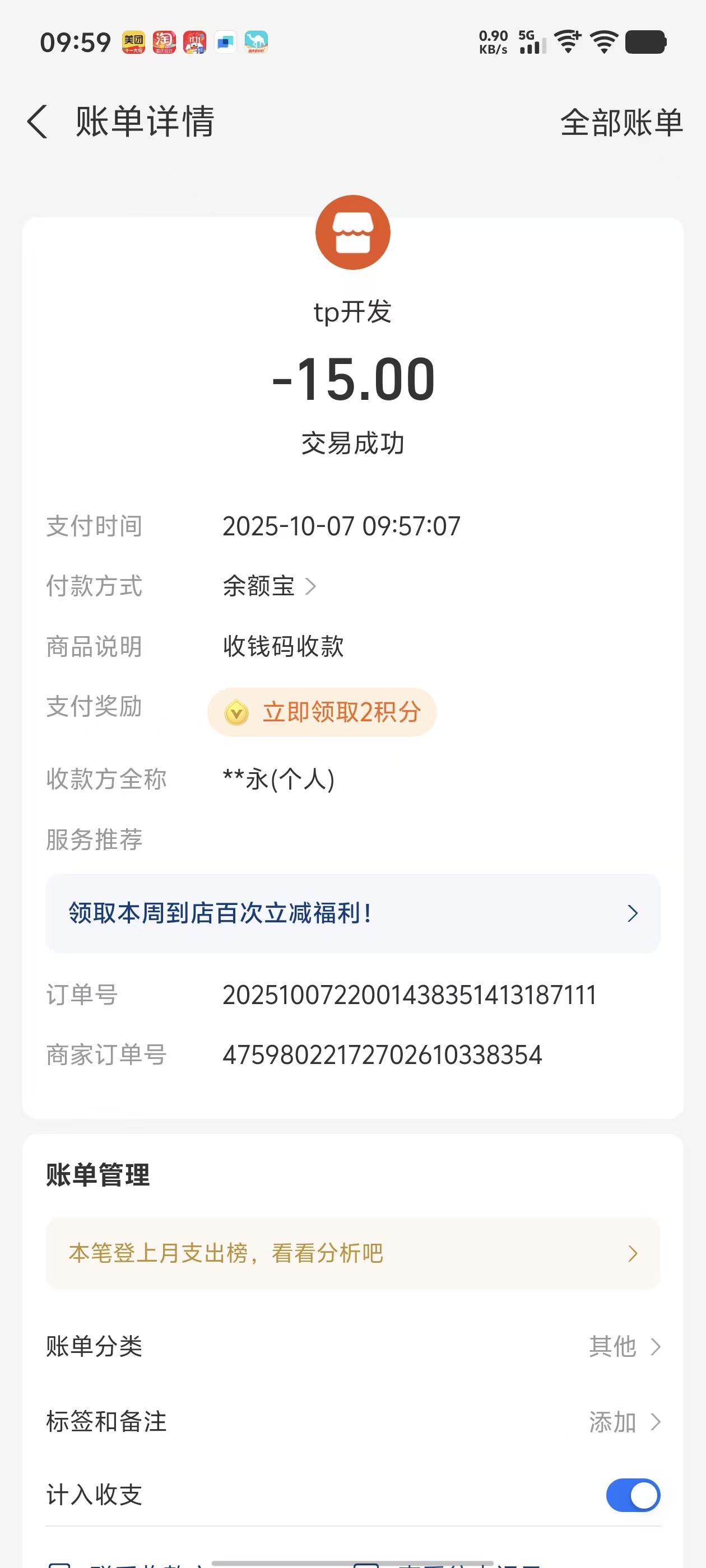Tap the Wi-Fi icon in the status bar
This screenshot has width=706, height=1568.
(603, 41)
